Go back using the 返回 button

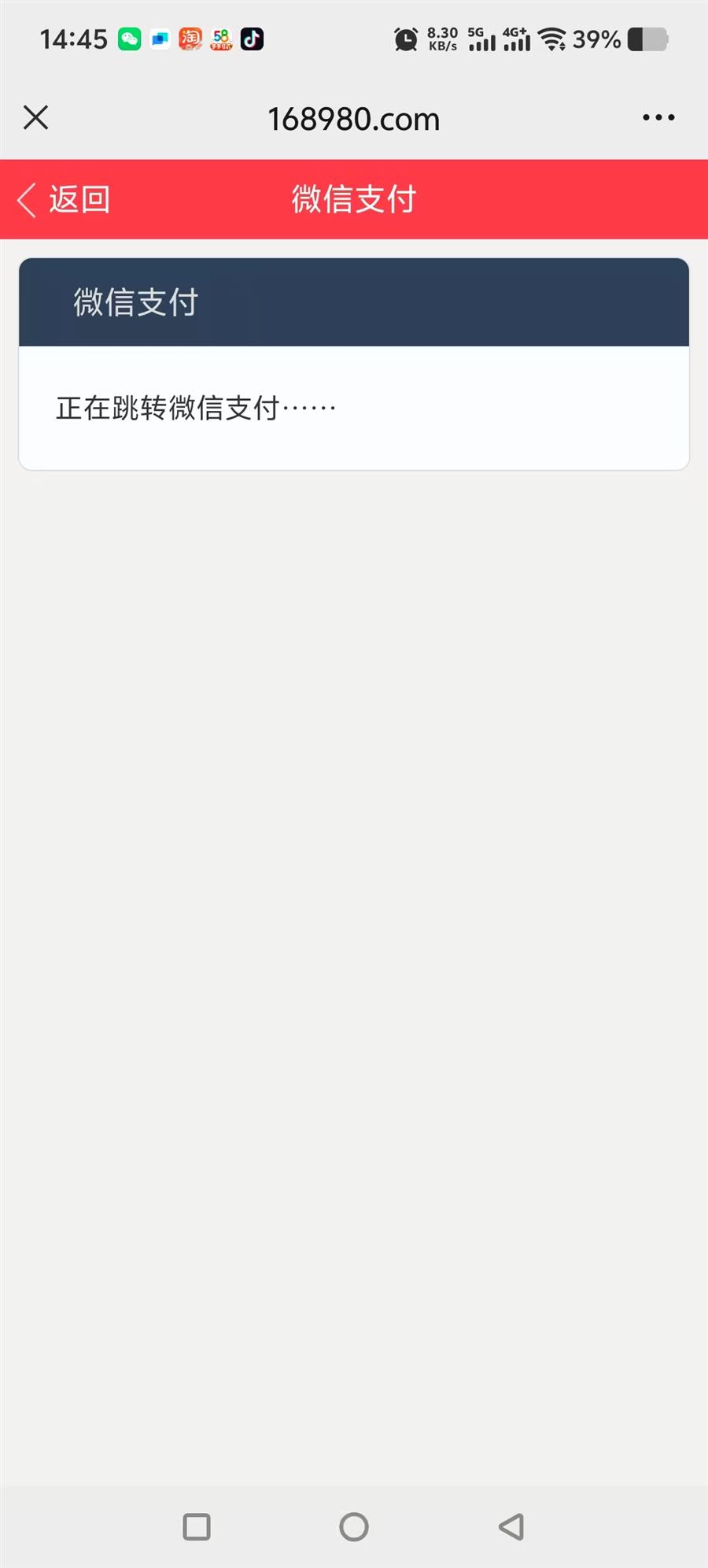click(65, 200)
